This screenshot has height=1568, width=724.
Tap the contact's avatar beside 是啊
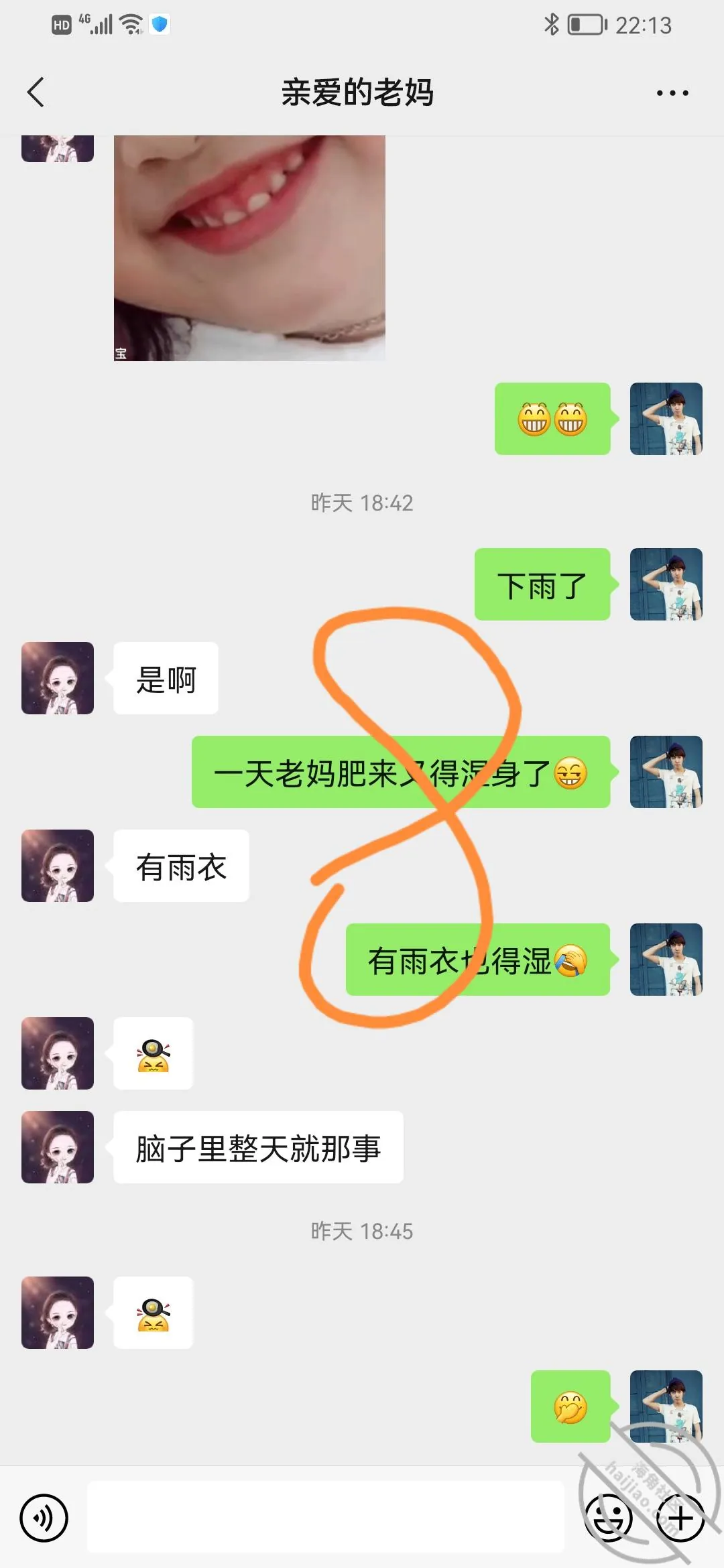pyautogui.click(x=58, y=678)
